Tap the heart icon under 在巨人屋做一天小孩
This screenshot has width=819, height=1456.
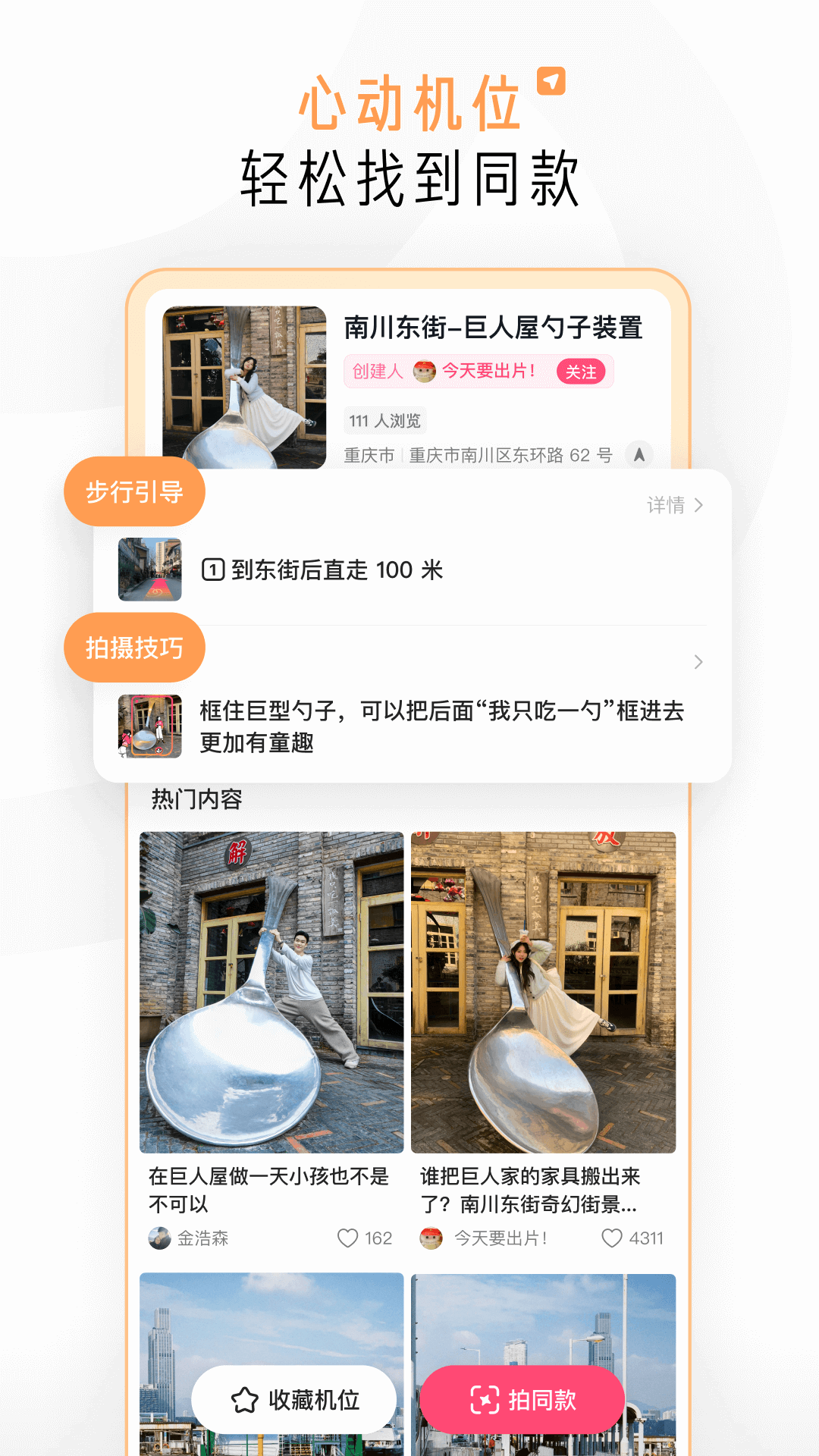[x=350, y=1238]
